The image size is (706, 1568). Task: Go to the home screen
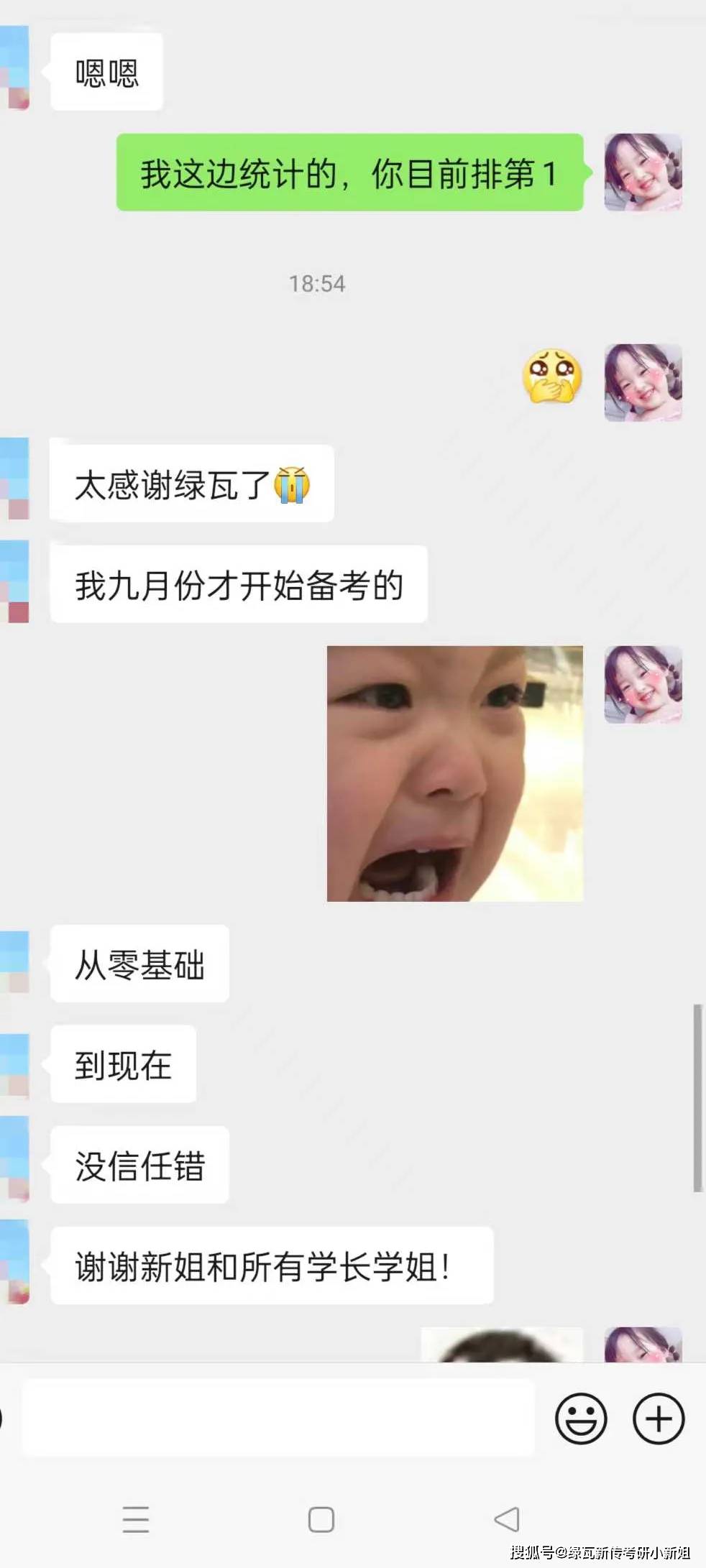click(321, 1519)
